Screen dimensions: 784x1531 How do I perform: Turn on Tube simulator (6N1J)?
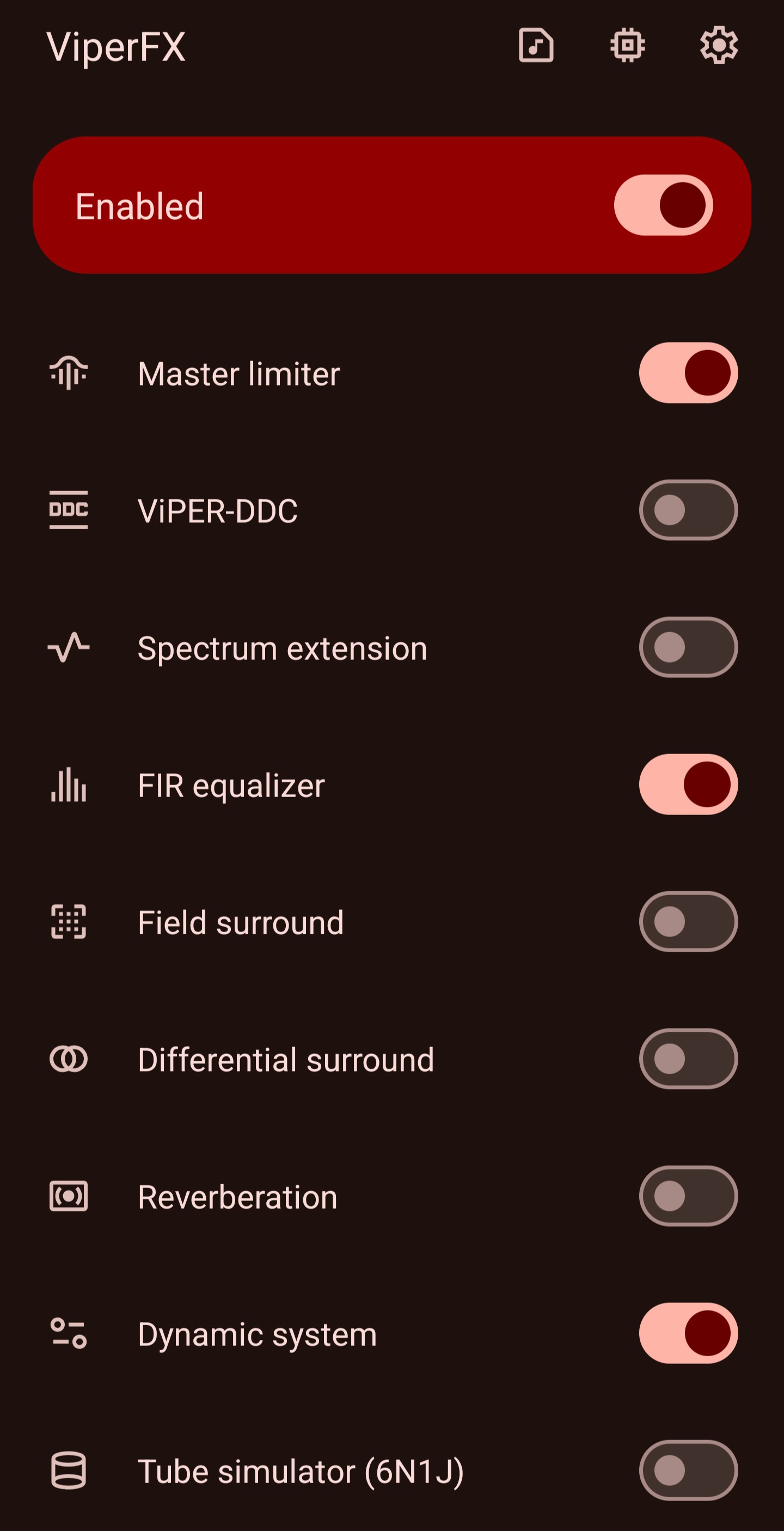688,1471
